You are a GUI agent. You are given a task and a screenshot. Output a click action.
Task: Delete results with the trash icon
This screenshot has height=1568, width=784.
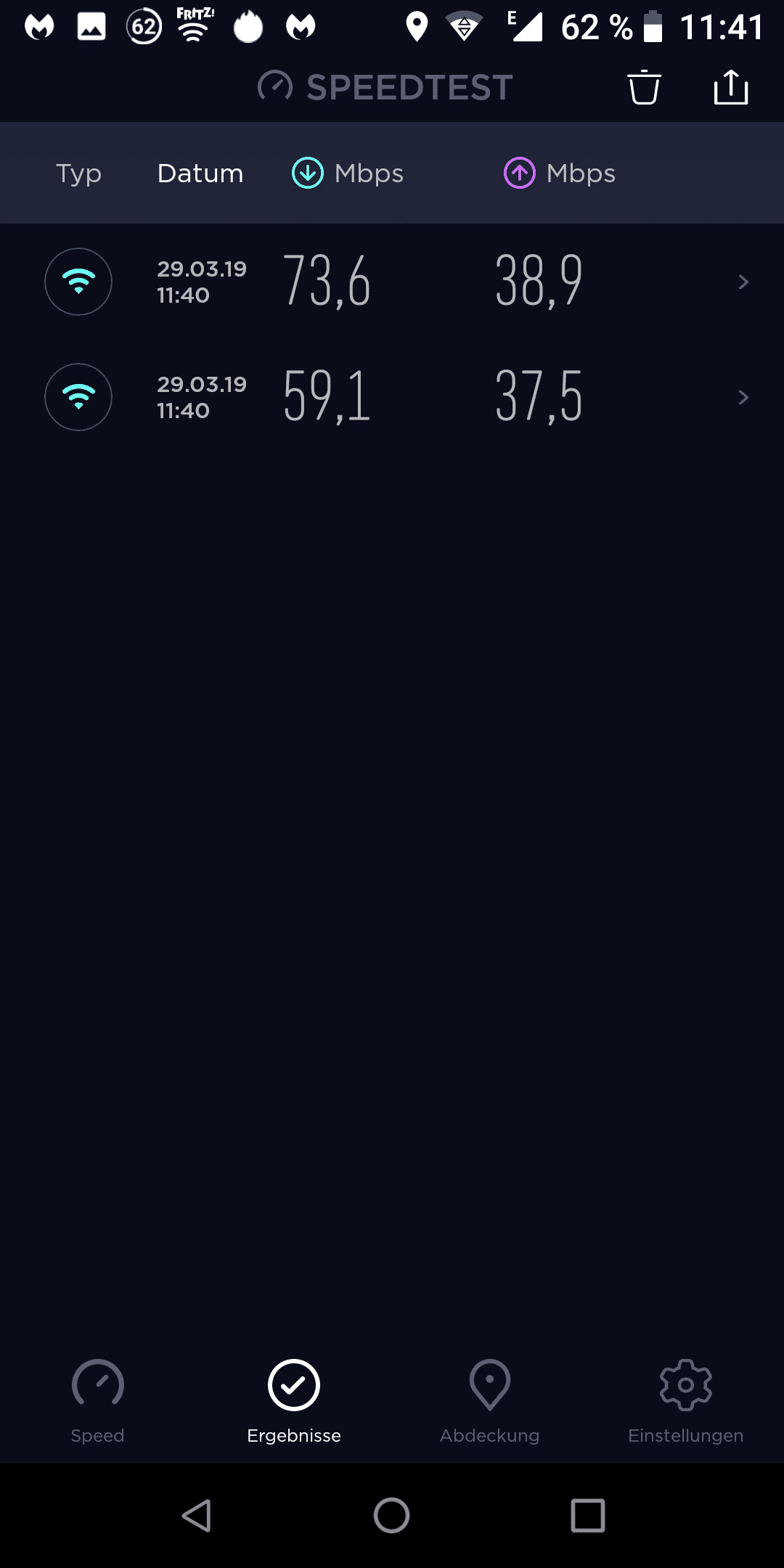point(644,87)
